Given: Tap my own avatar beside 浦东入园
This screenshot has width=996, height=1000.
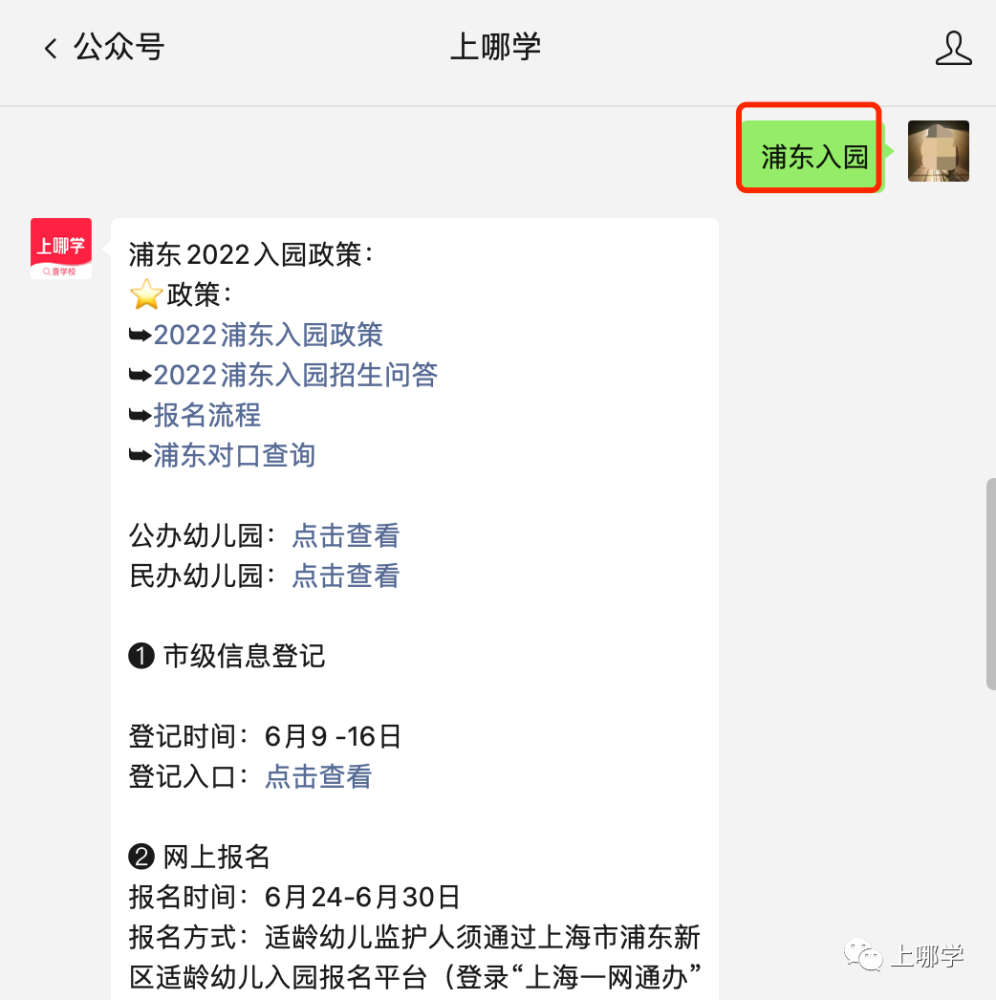Looking at the screenshot, I should 938,151.
